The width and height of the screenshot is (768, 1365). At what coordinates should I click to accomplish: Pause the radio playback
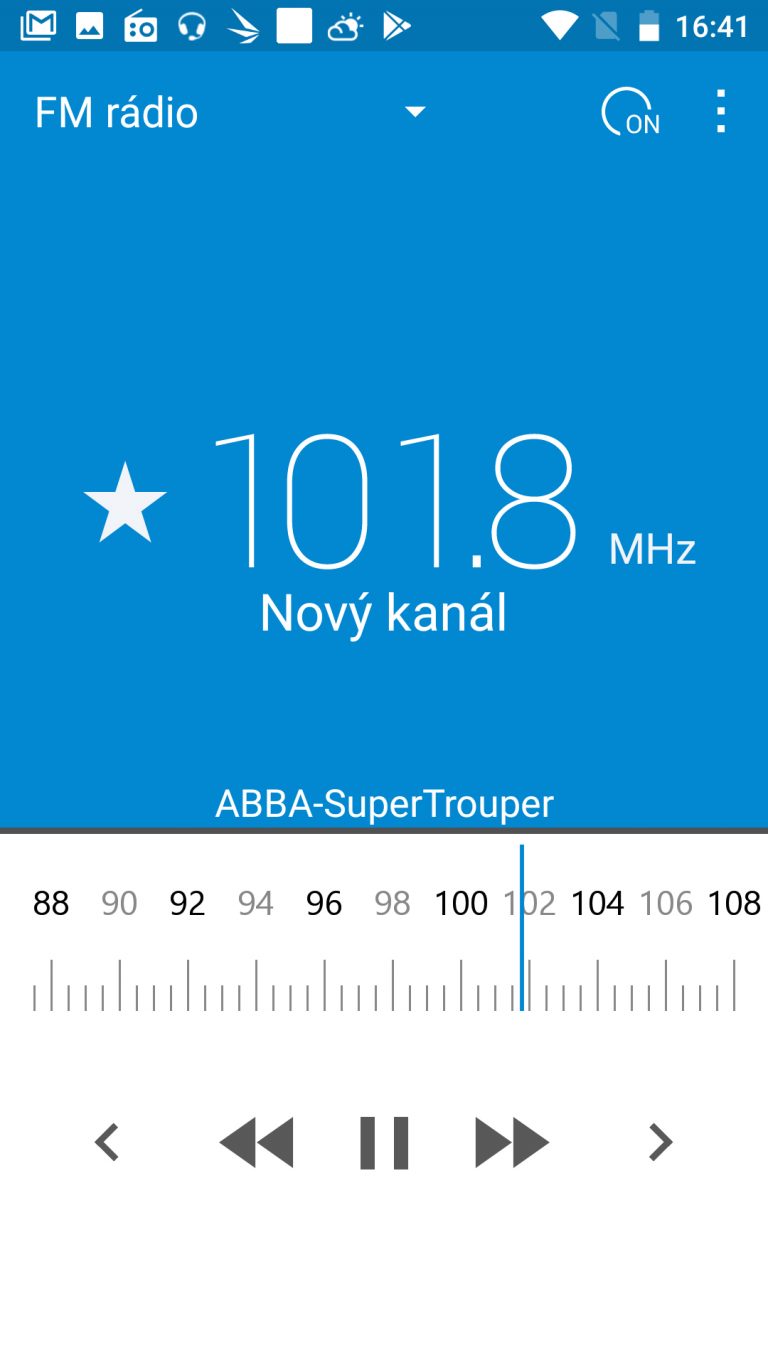pos(384,1142)
